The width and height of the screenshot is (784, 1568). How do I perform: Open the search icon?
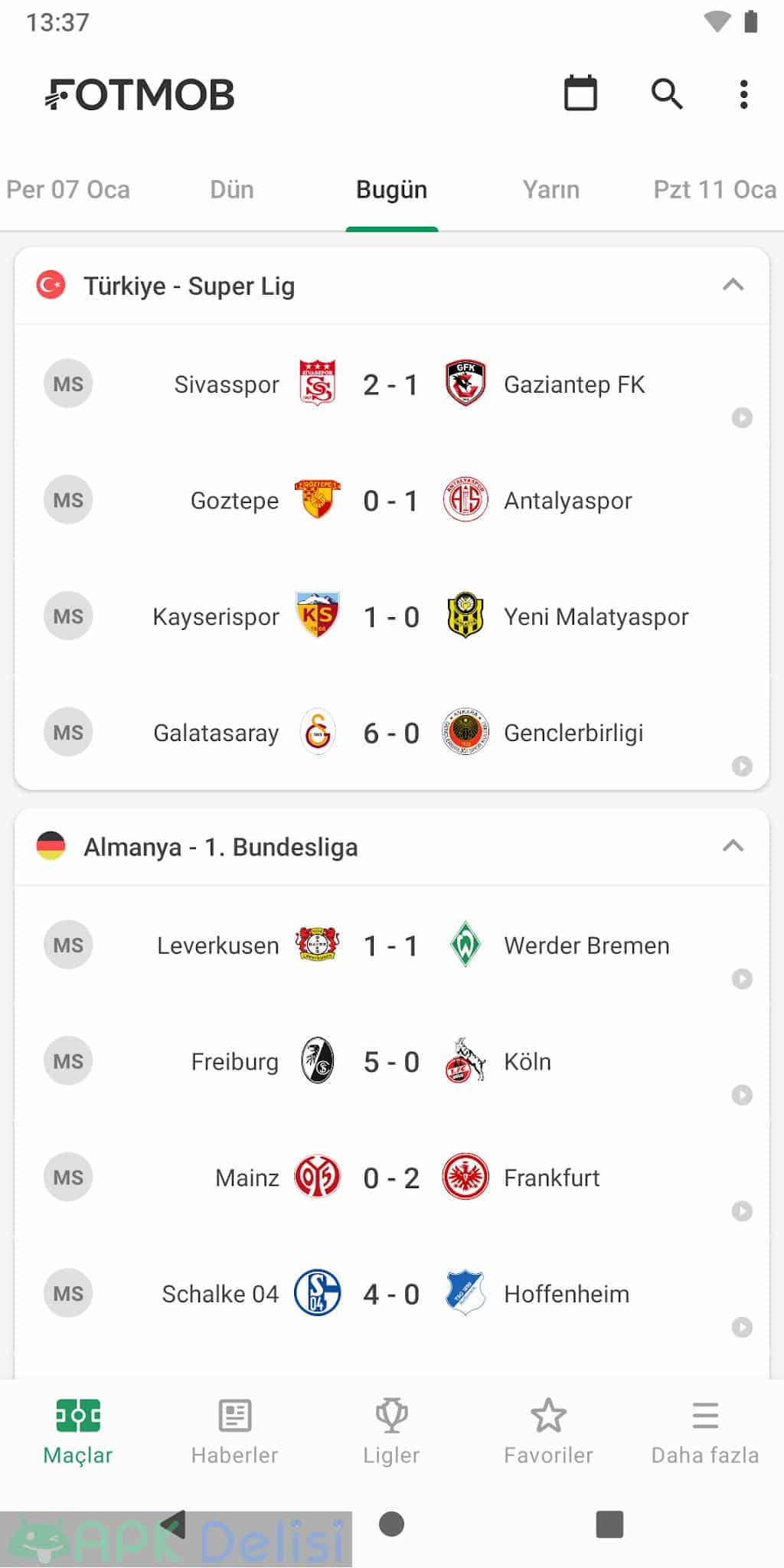(x=666, y=94)
